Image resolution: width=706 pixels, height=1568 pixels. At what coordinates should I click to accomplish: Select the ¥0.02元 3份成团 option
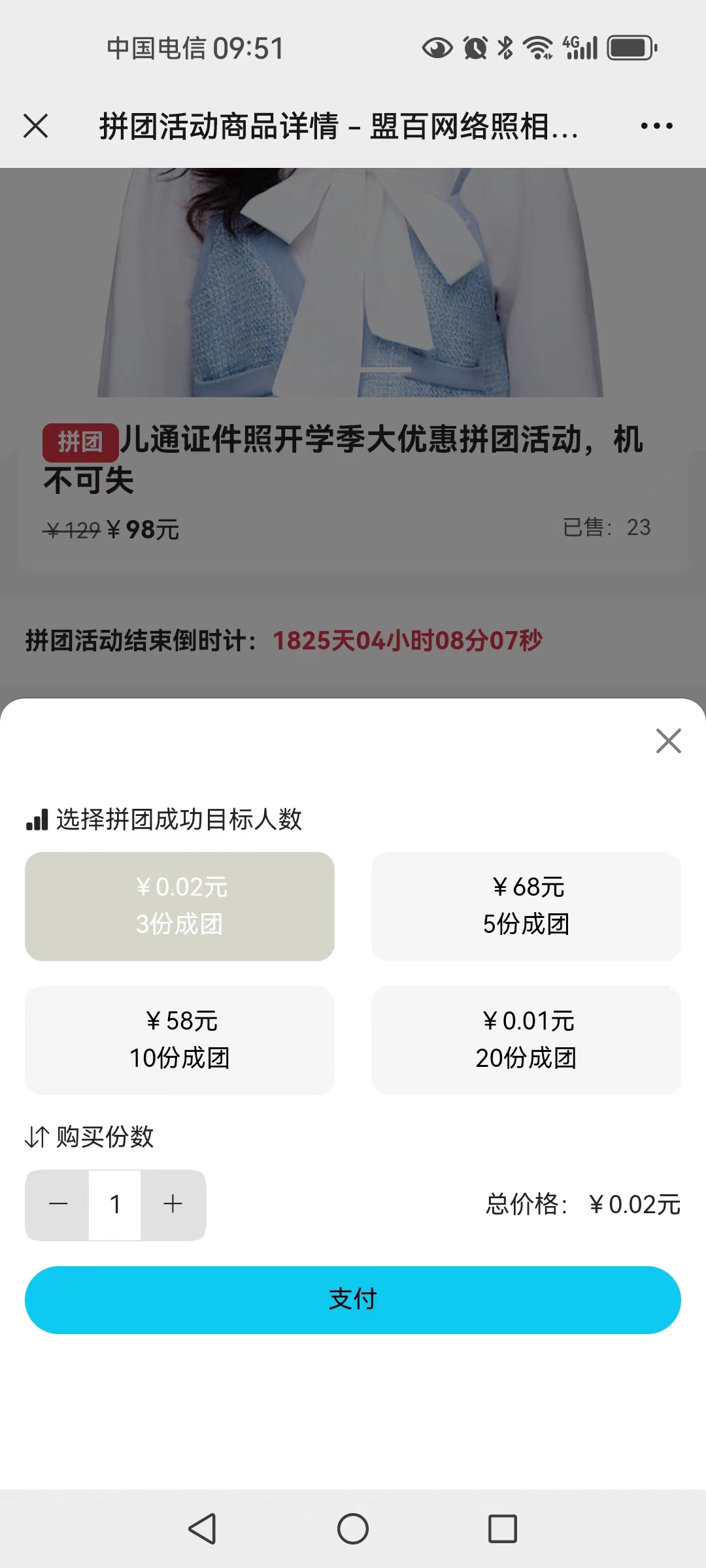(x=180, y=906)
